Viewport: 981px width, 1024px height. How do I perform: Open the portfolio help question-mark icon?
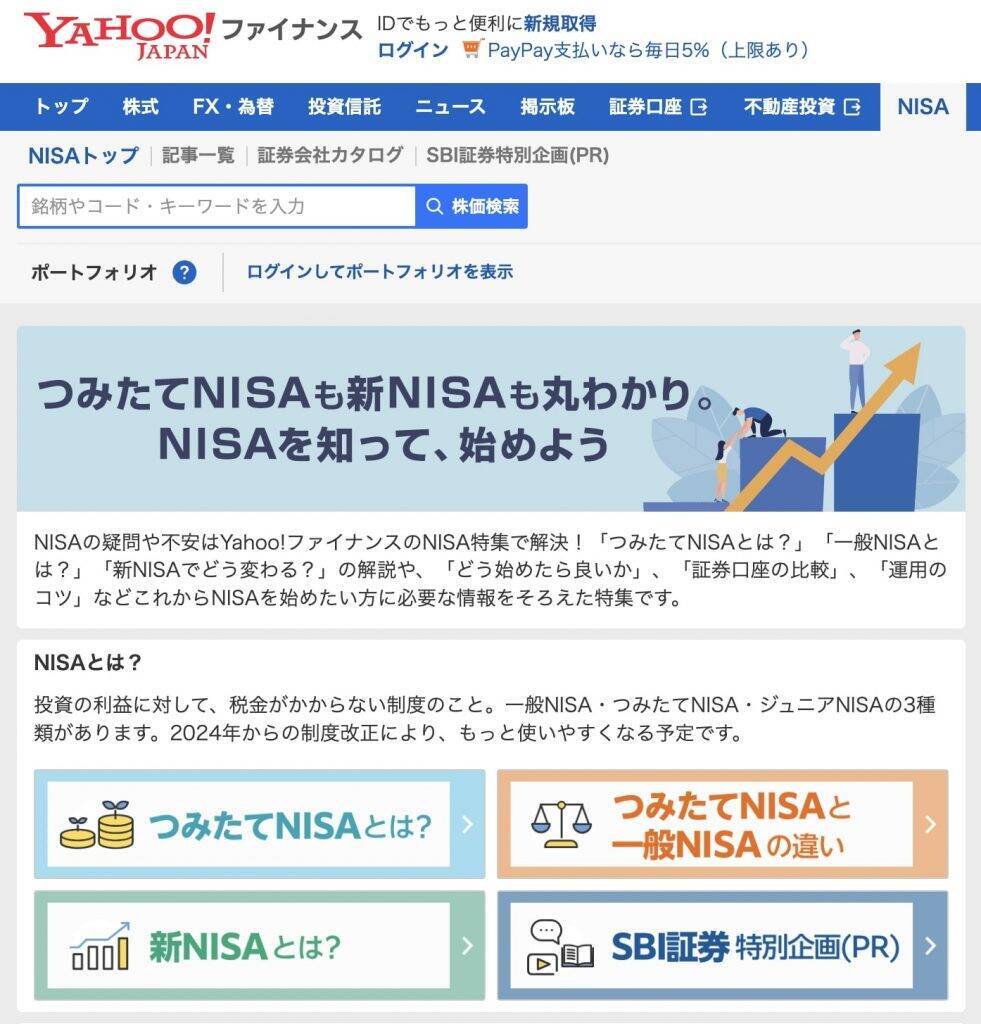coord(184,272)
